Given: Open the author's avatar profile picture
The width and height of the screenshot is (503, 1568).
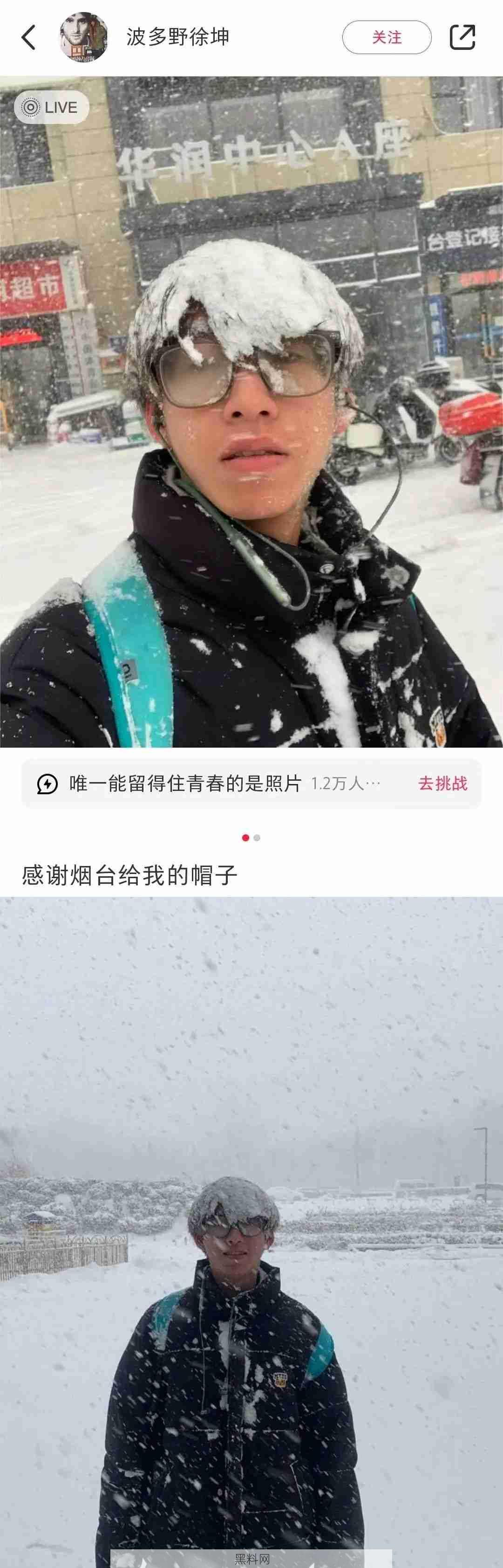Looking at the screenshot, I should click(83, 37).
